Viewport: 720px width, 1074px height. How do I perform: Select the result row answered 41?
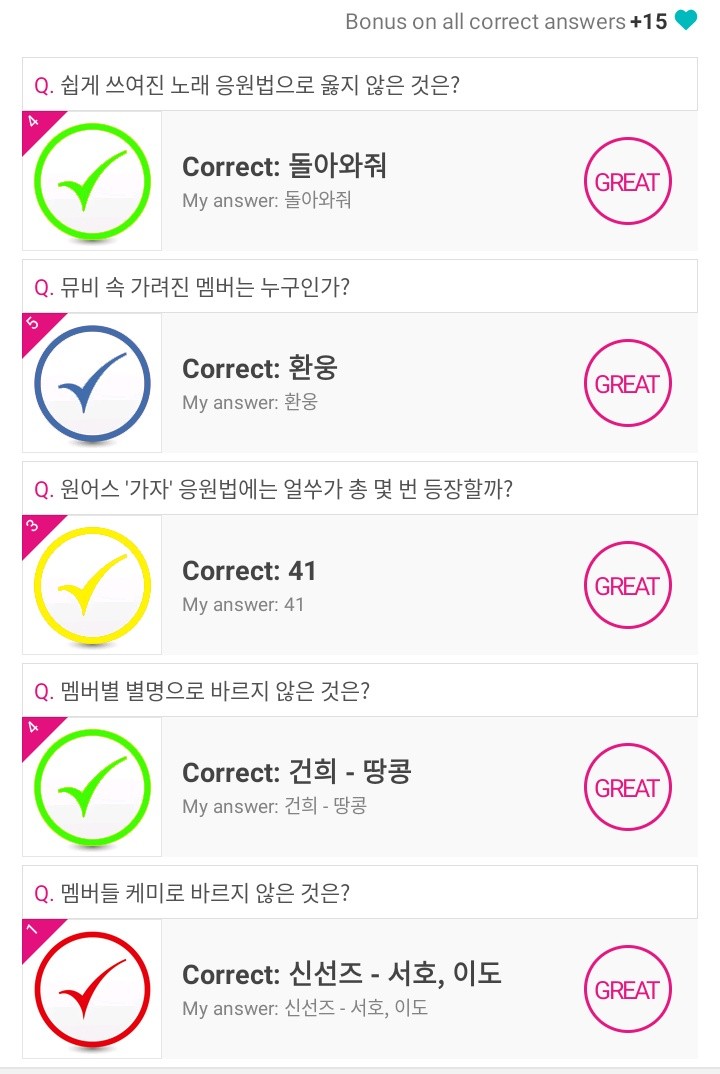(x=360, y=585)
